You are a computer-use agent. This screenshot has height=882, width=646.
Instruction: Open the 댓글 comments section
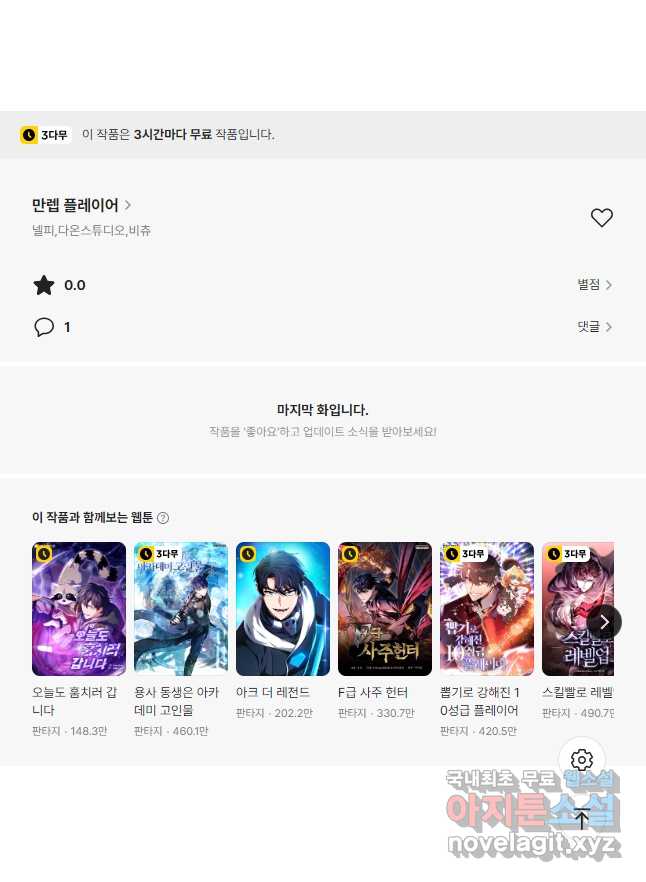pyautogui.click(x=594, y=327)
